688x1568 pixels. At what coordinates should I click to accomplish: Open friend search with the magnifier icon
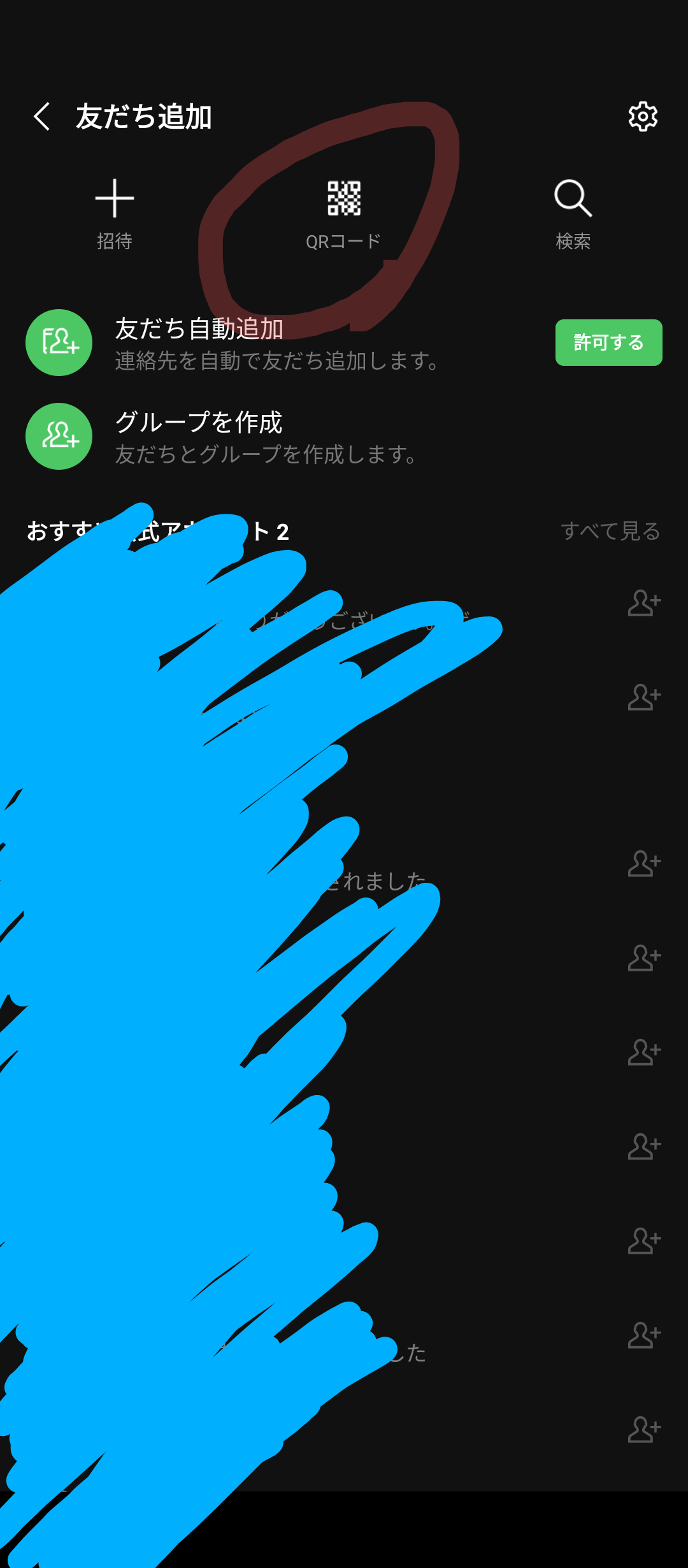click(572, 199)
